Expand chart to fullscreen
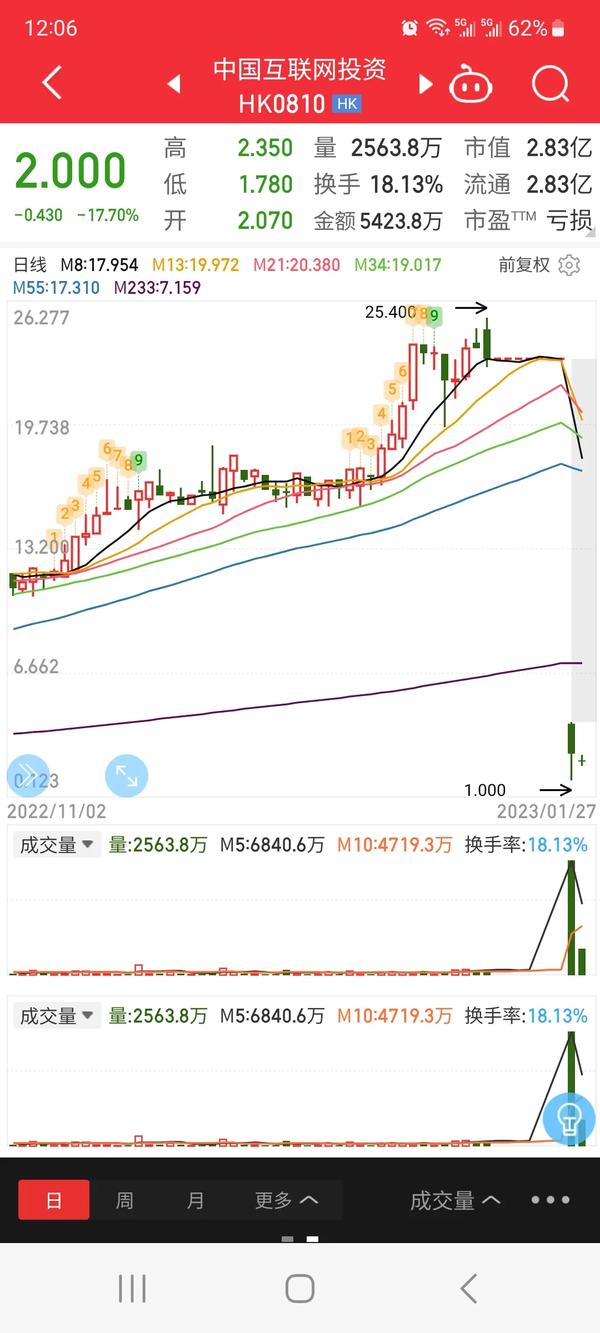 126,775
